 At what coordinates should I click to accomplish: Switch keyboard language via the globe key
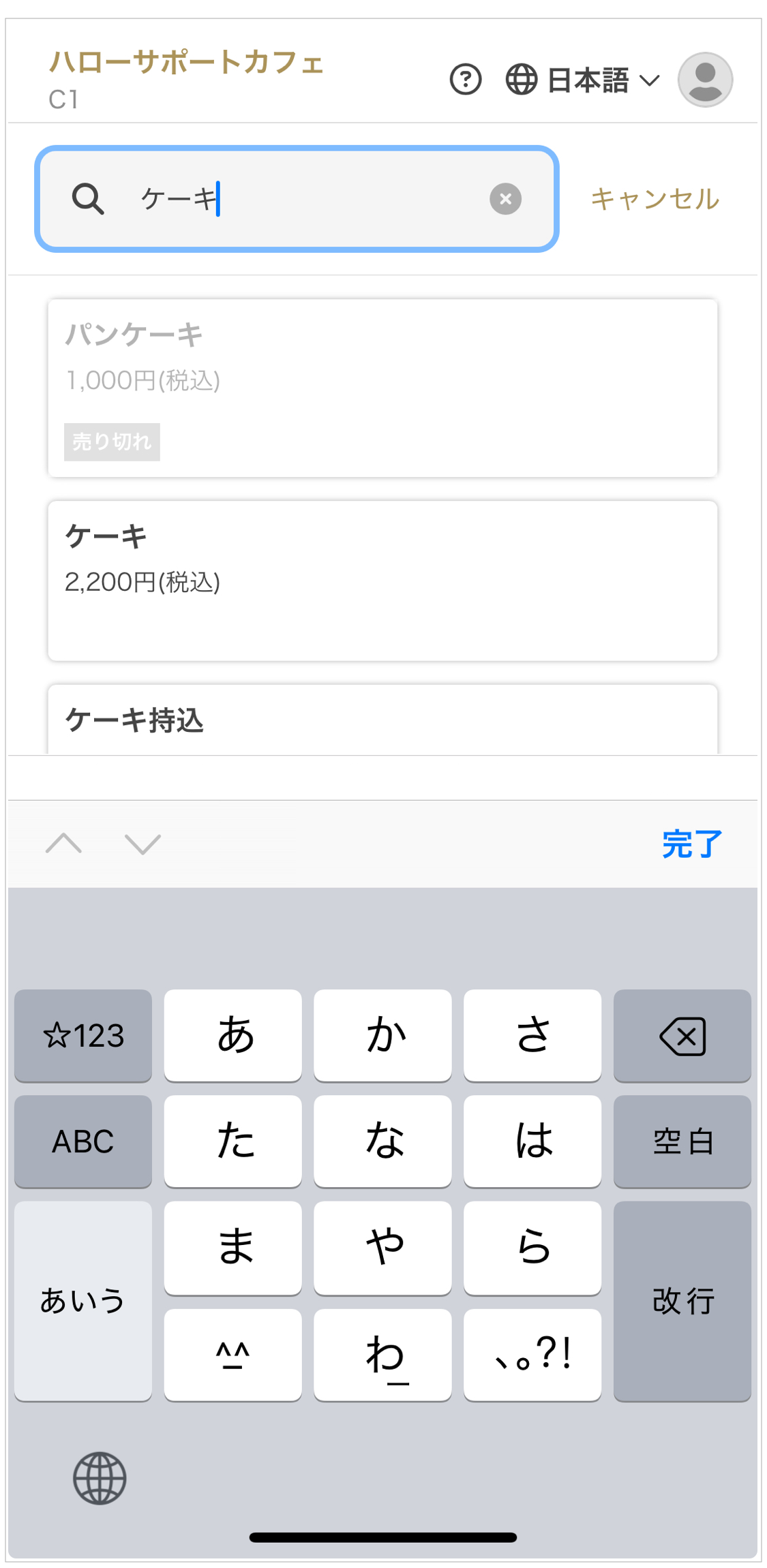pyautogui.click(x=100, y=1478)
